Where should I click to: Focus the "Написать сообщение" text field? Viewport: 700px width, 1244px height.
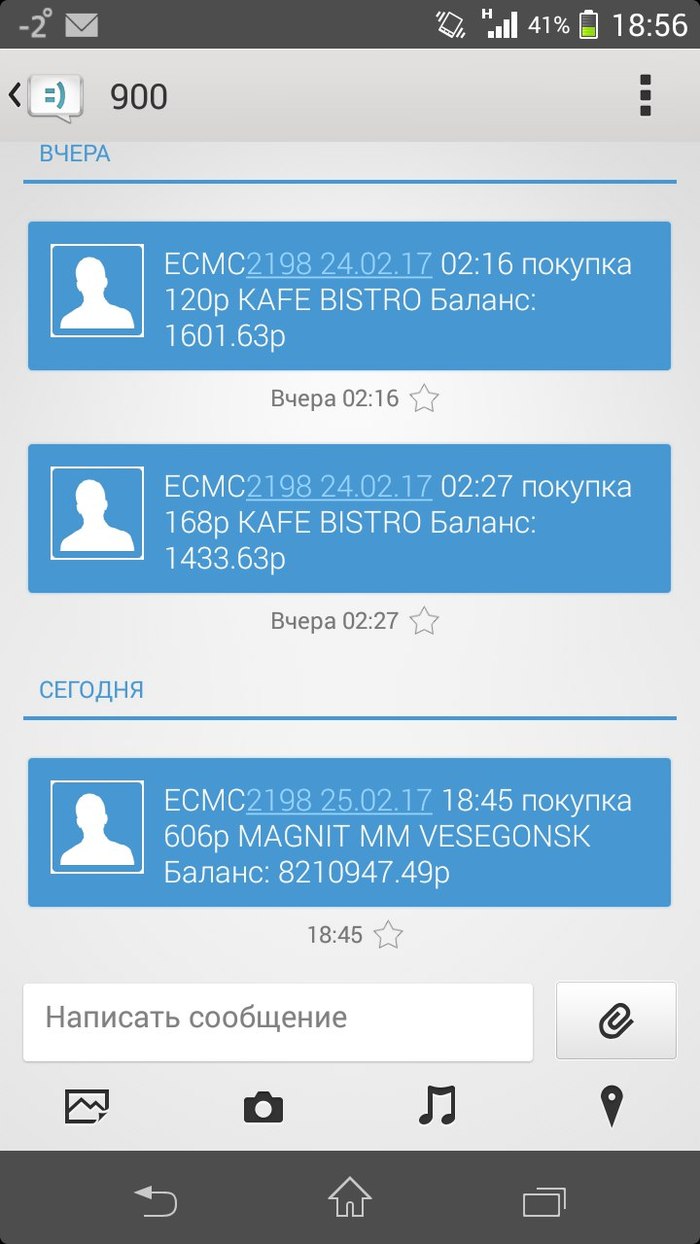point(278,1019)
